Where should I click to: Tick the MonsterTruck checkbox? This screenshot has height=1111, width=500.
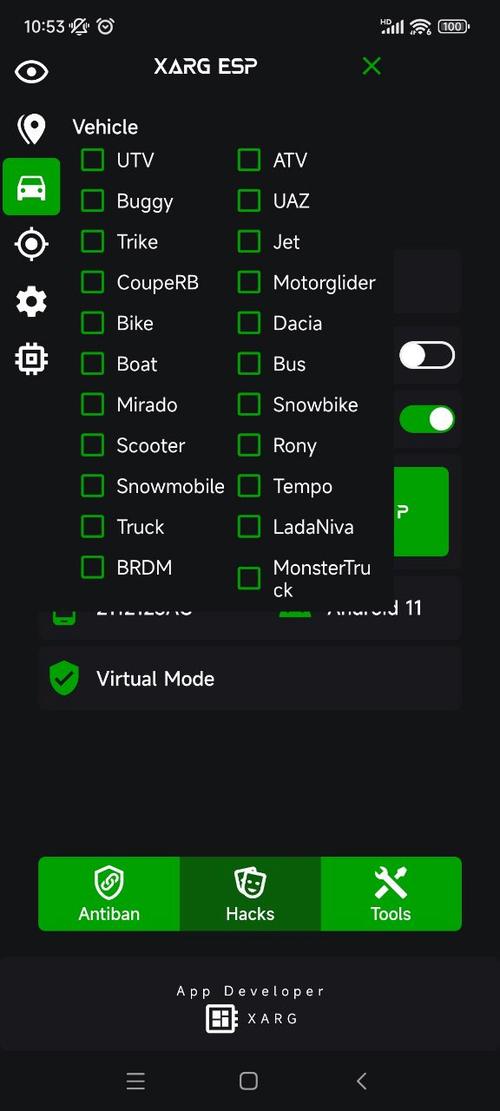click(x=249, y=578)
